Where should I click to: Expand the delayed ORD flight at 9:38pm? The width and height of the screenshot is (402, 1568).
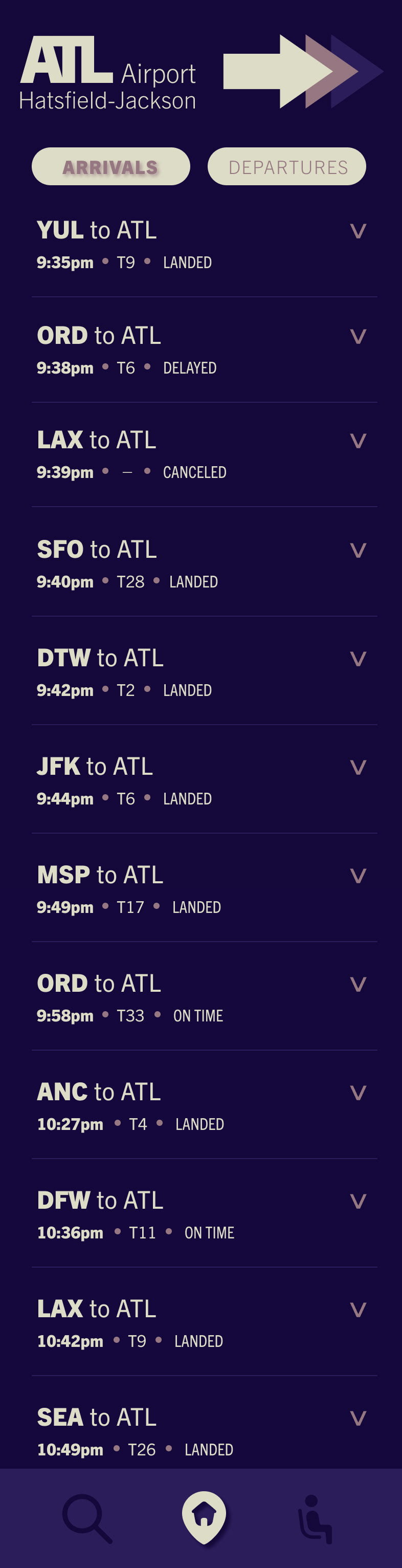pos(358,337)
